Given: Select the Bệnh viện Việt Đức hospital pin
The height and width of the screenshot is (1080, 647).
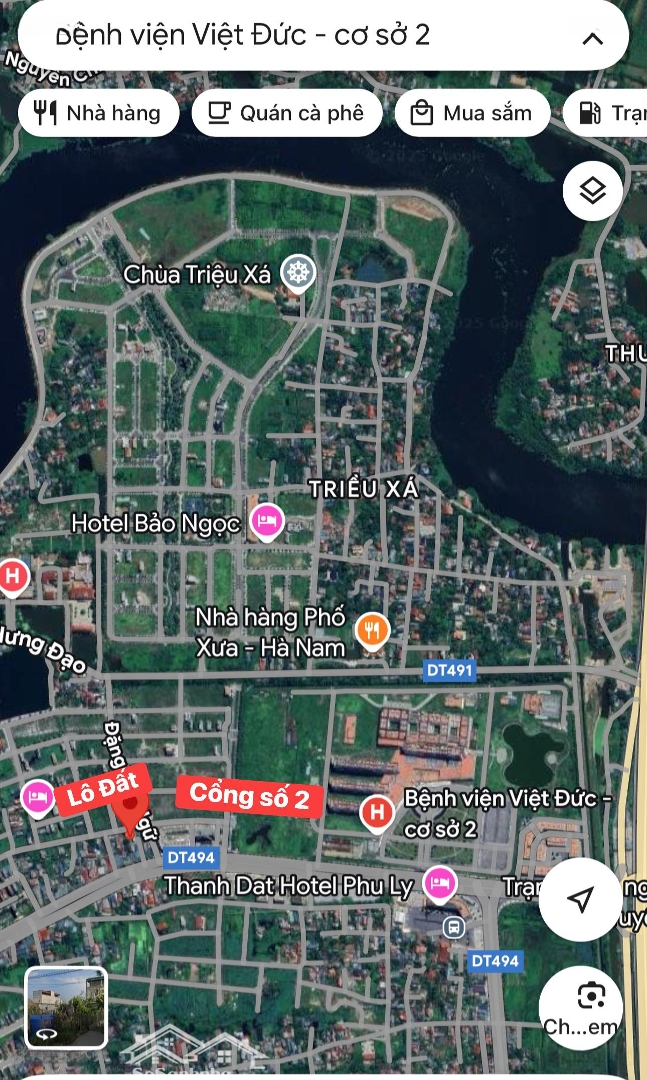Looking at the screenshot, I should 377,812.
